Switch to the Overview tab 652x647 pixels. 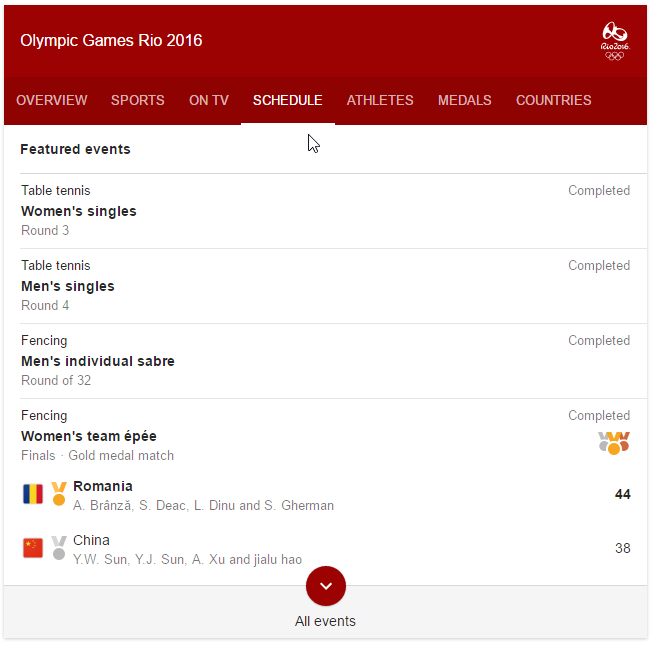tap(52, 100)
